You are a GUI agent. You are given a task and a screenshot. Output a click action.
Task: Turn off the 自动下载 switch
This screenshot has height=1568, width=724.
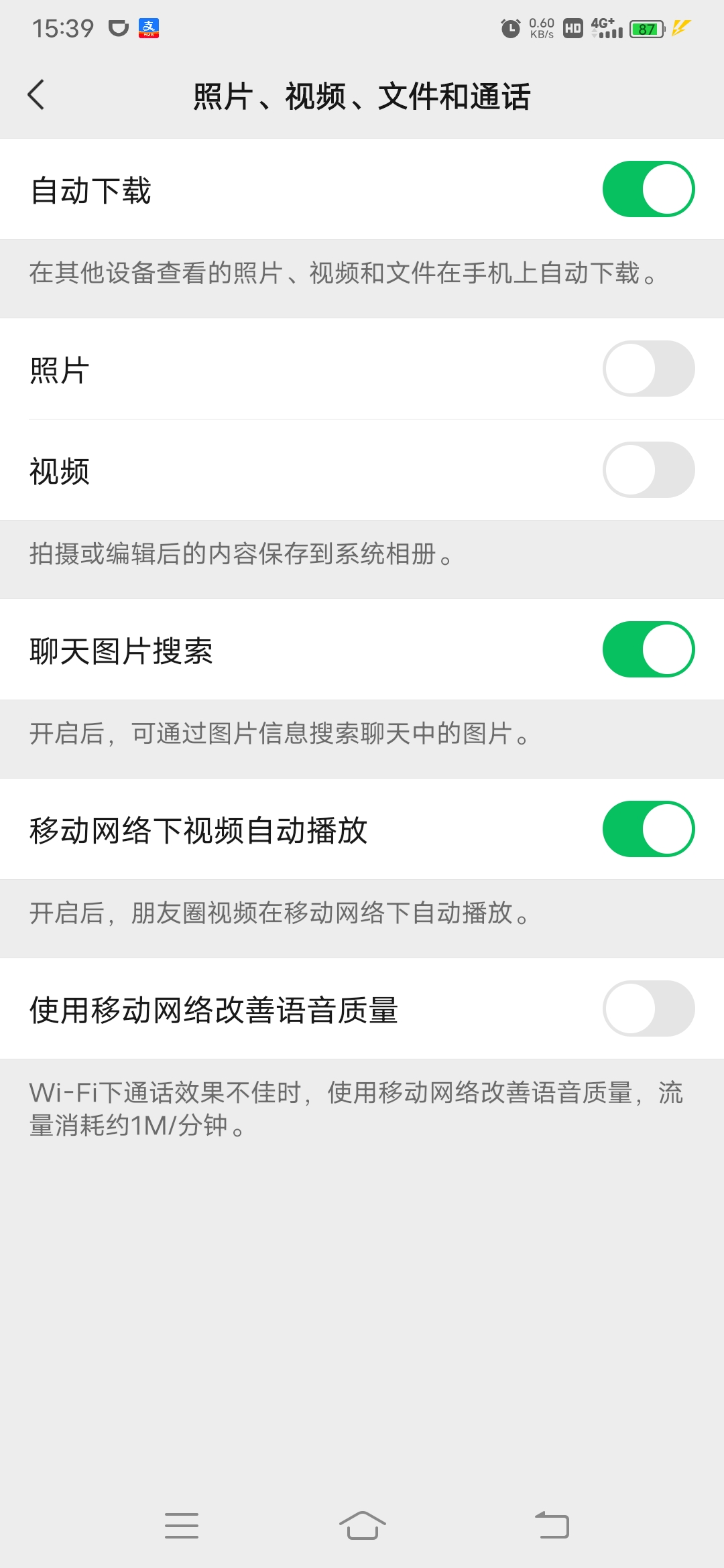point(648,189)
